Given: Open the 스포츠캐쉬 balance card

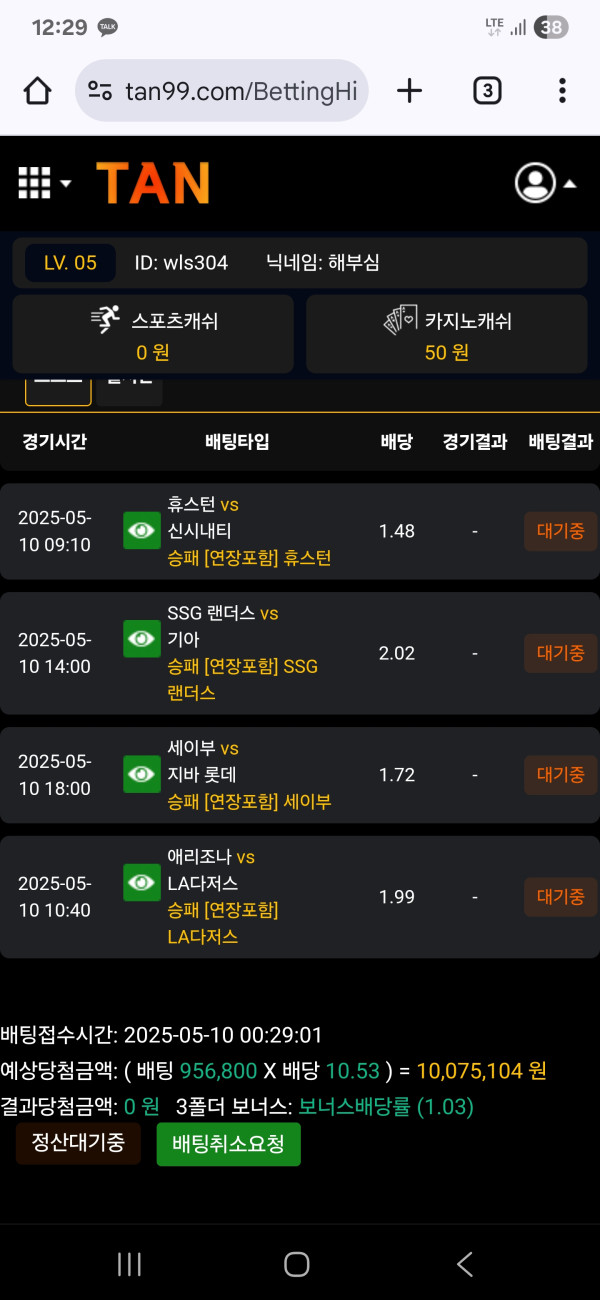Looking at the screenshot, I should 153,334.
